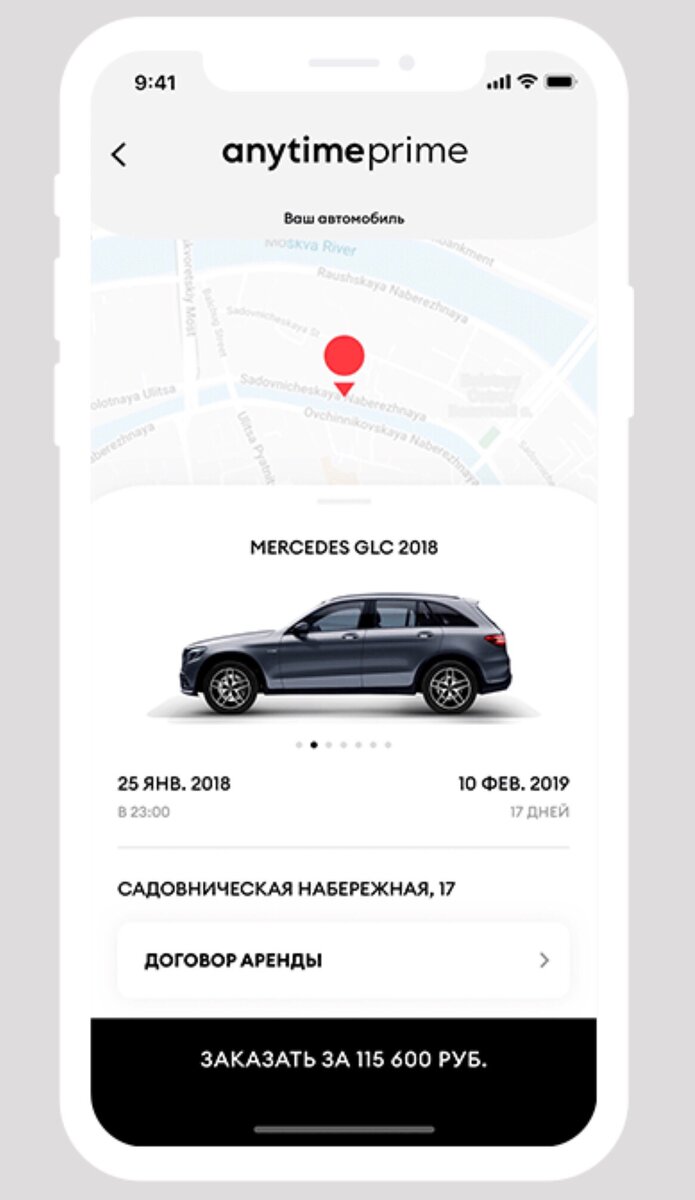The image size is (695, 1200).
Task: Tap Заказать за 115 600 руб. button
Action: 344,1061
